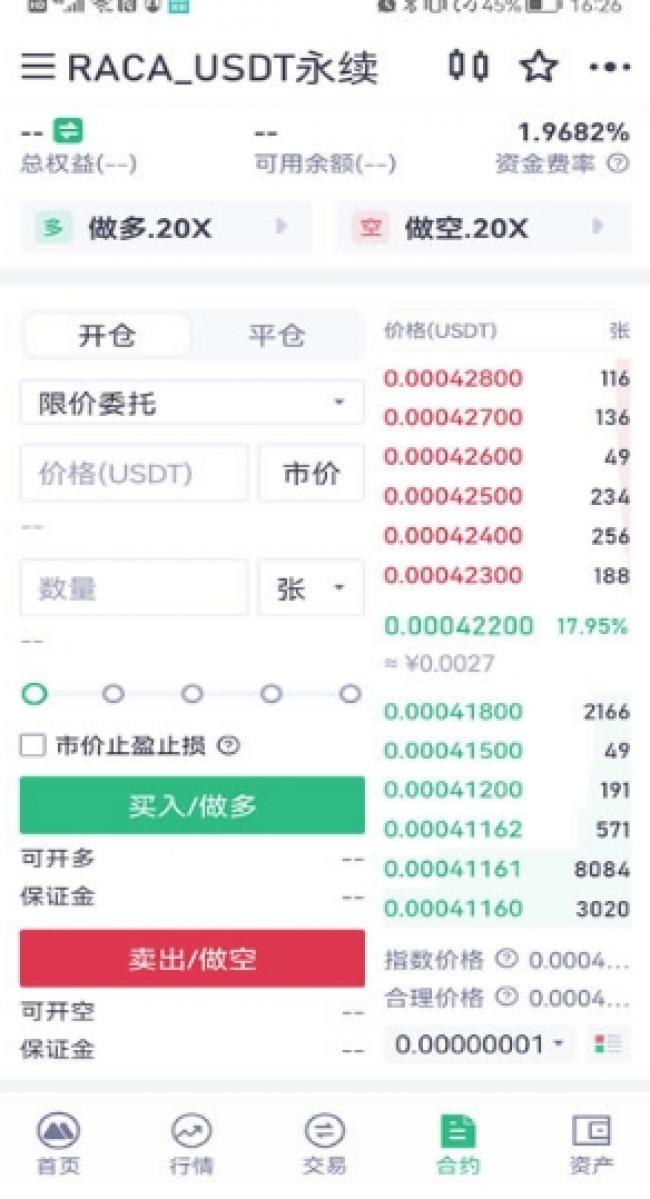Viewport: 650px width, 1199px height.
Task: Expand the 限价委托 order type dropdown
Action: click(192, 402)
